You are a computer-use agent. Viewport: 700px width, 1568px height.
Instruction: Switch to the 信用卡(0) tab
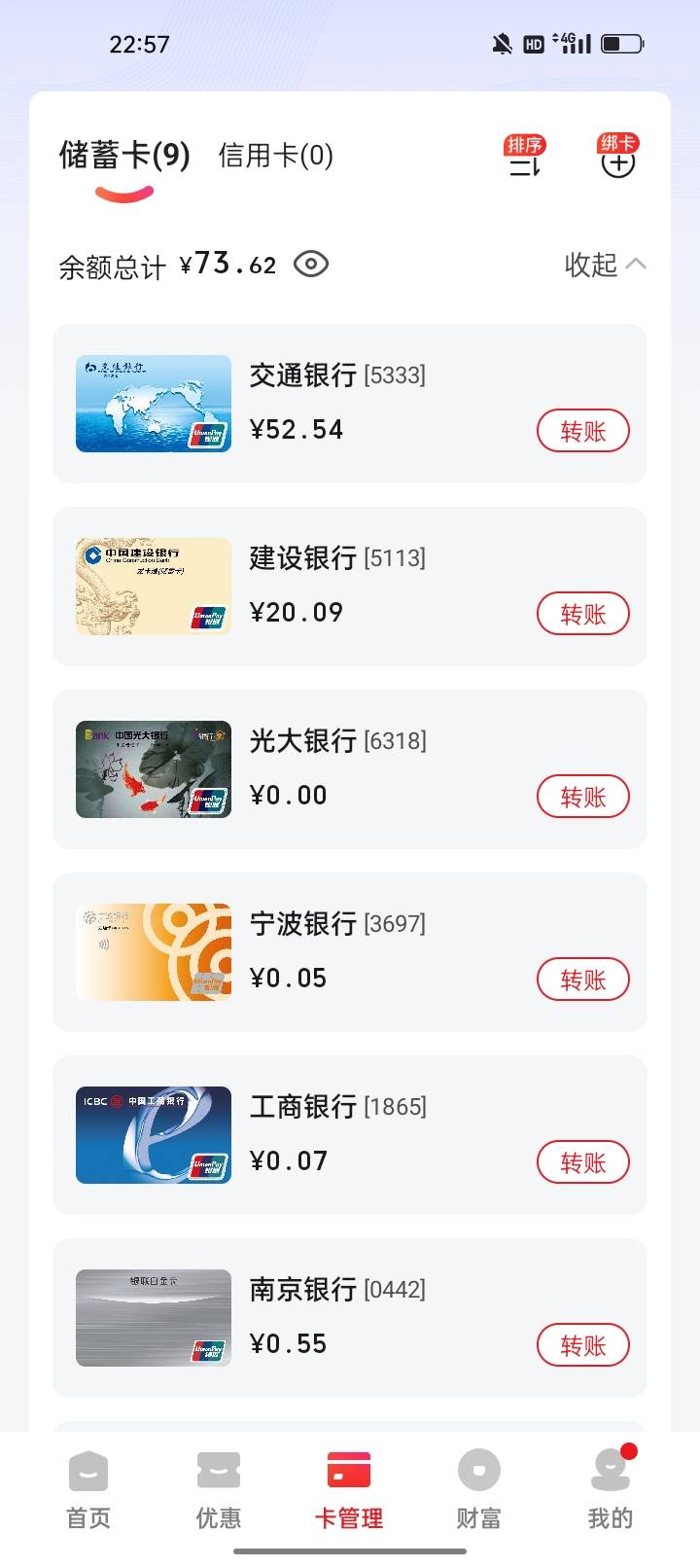coord(276,156)
